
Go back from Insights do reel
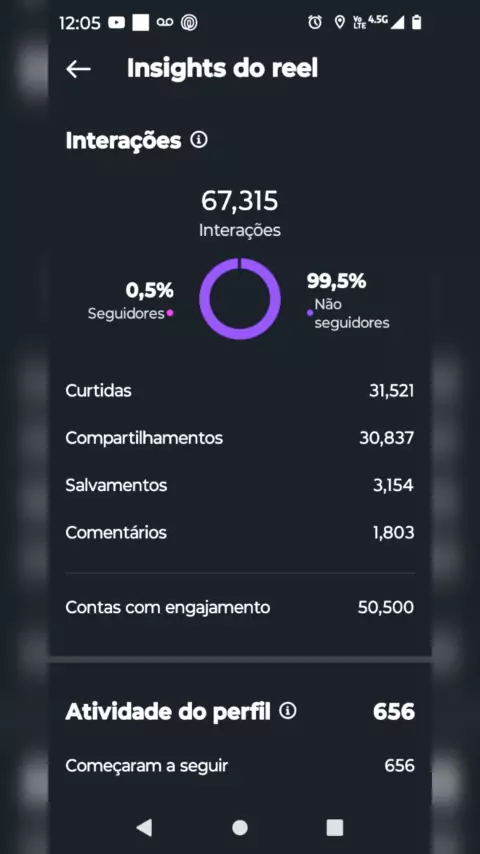78,69
